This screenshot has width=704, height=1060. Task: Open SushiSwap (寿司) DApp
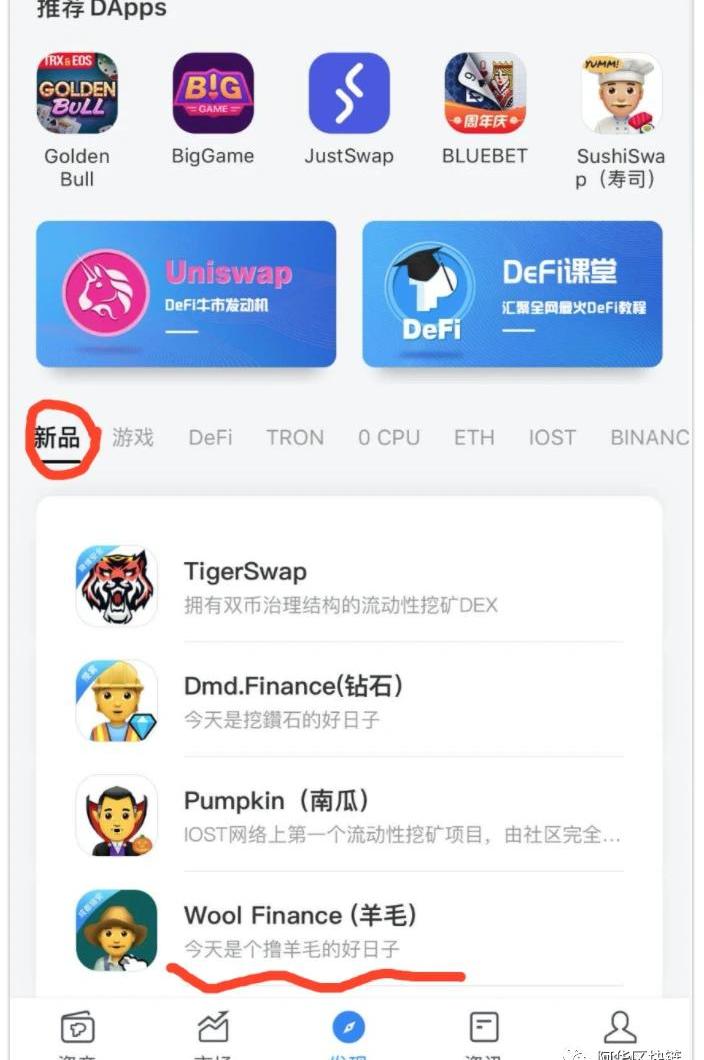pos(621,94)
